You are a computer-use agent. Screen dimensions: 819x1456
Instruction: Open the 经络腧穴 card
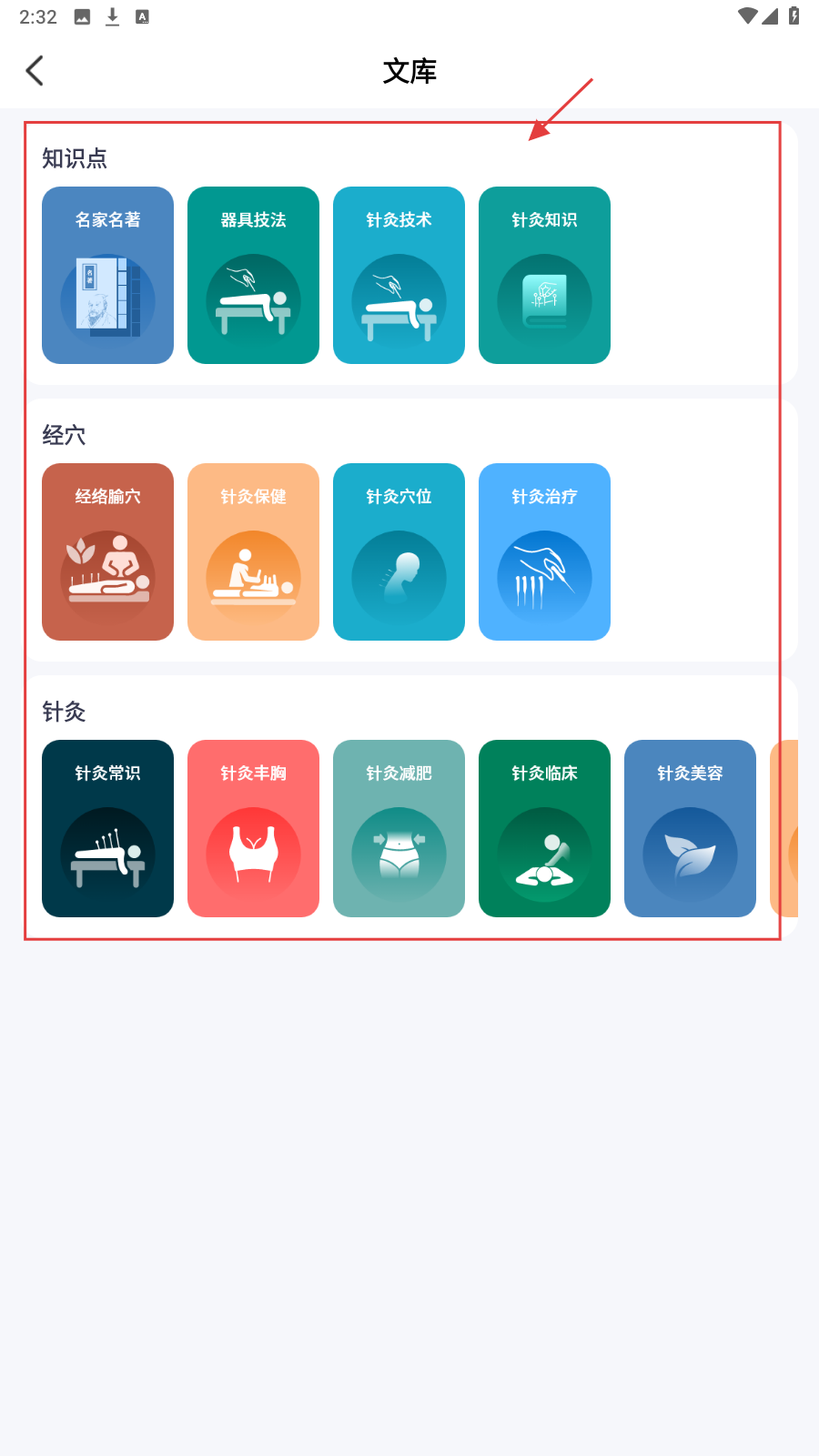(107, 551)
